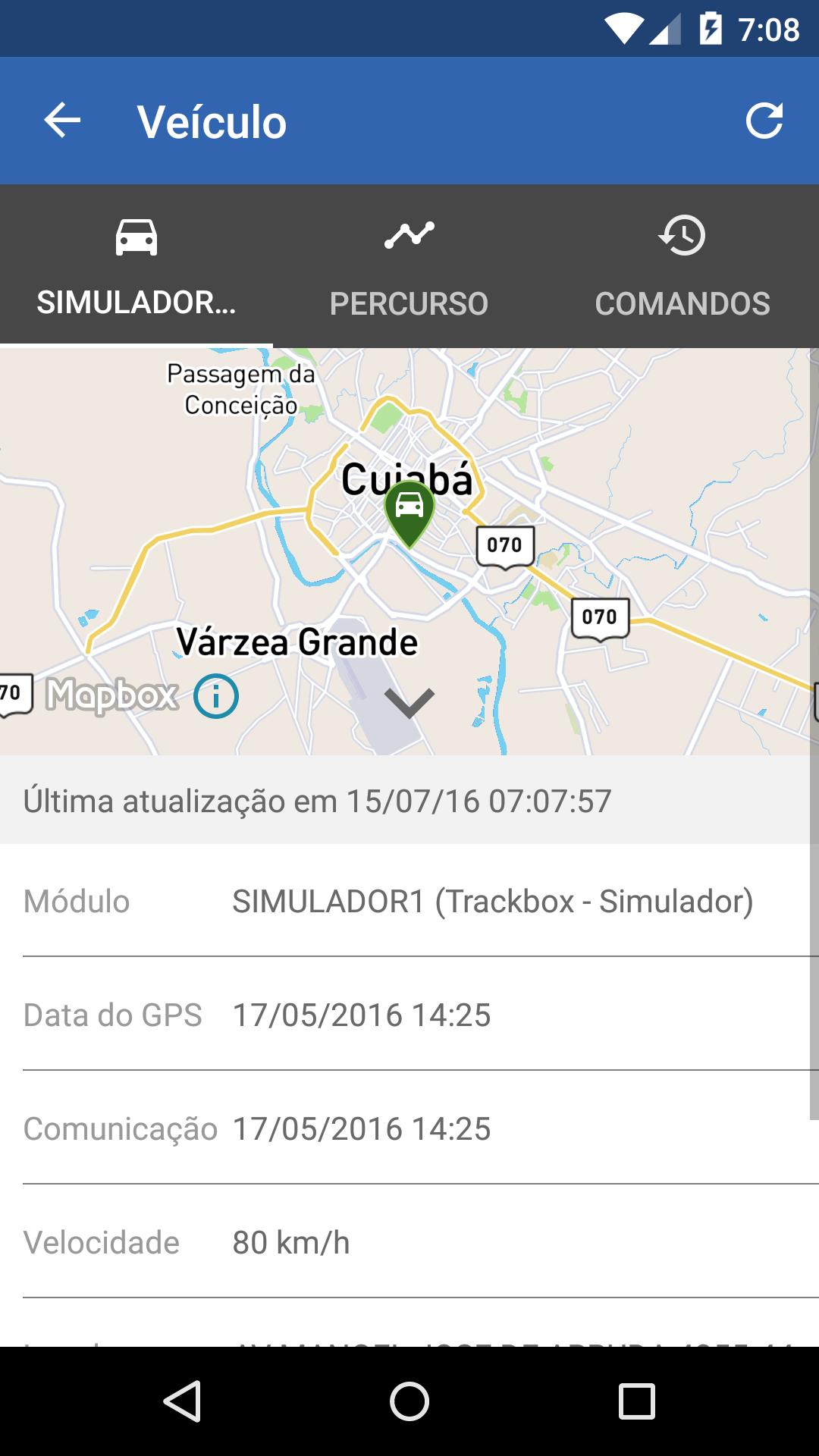Open the recent apps overview

click(636, 1401)
